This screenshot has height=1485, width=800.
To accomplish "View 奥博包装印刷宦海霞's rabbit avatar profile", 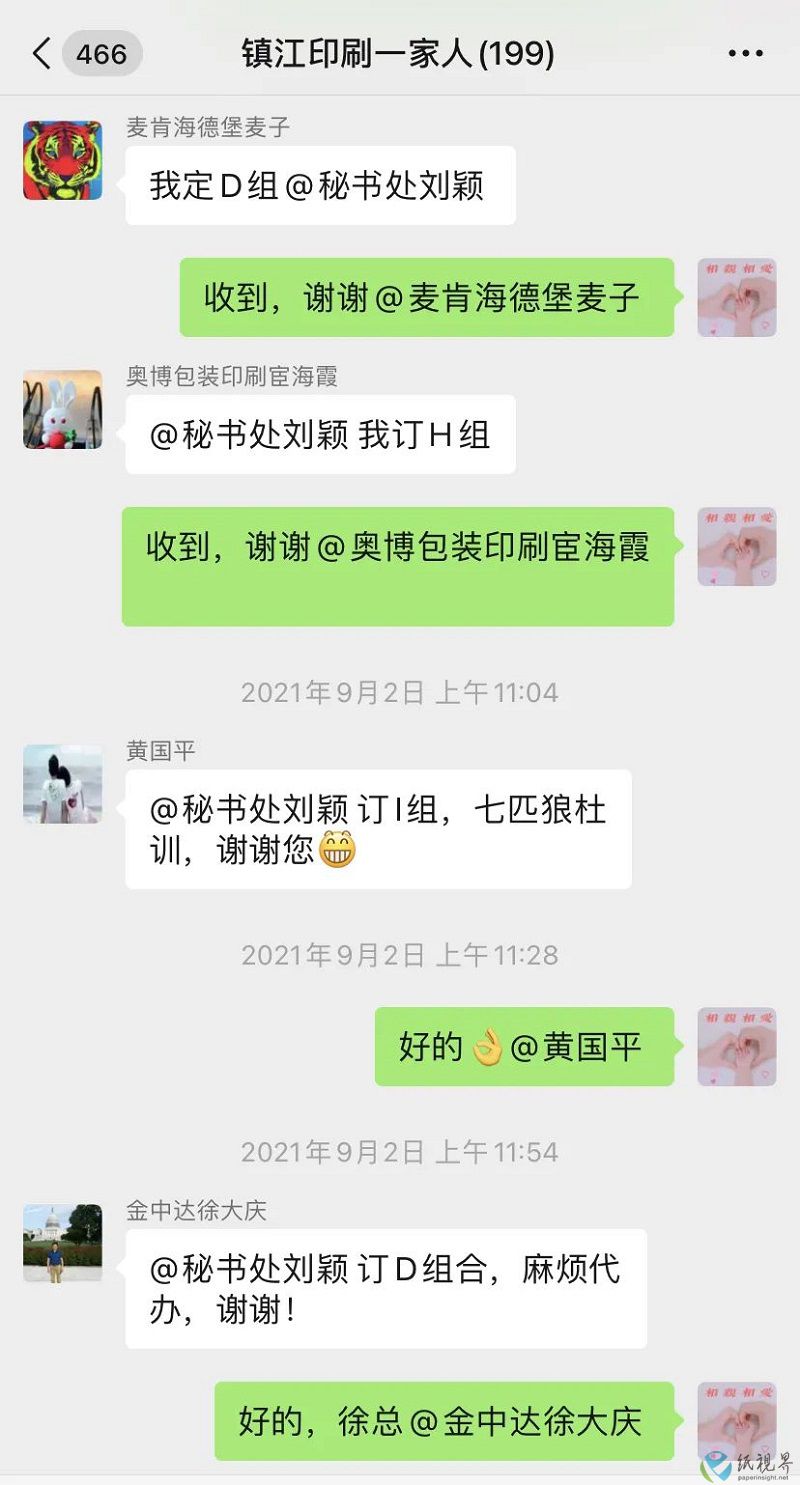I will (x=63, y=409).
